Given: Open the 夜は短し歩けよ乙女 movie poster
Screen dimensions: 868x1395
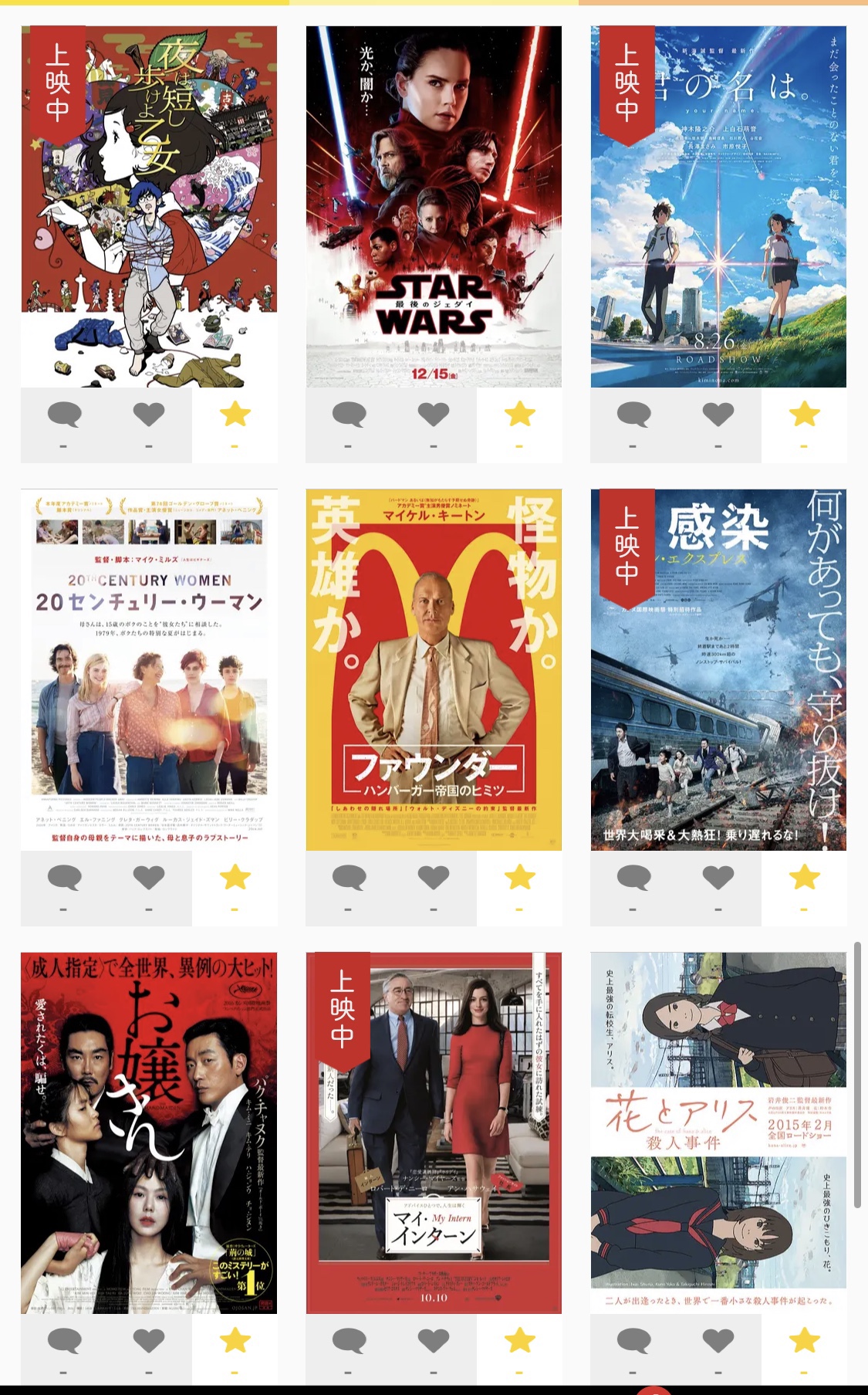Looking at the screenshot, I should 149,207.
